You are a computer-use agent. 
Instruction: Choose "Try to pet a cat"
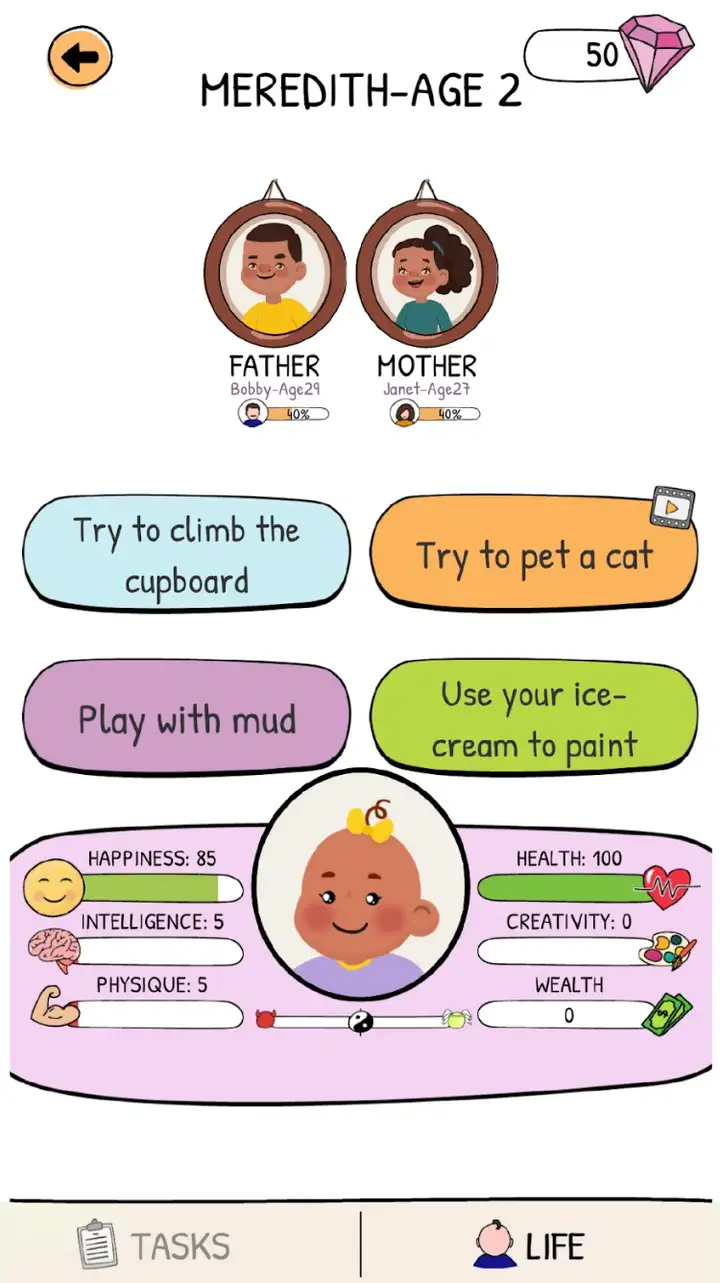pyautogui.click(x=534, y=553)
